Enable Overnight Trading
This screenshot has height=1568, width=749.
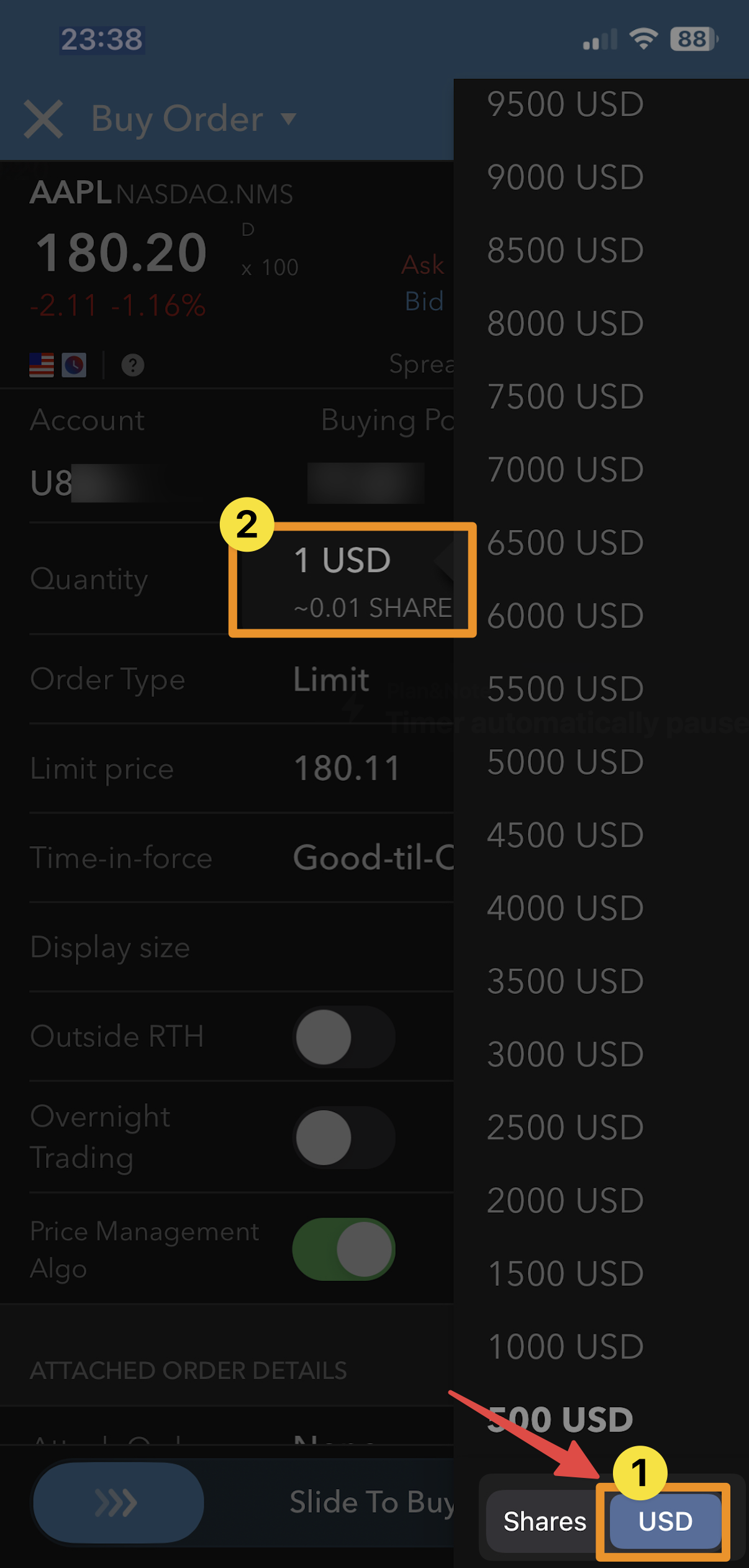coord(343,1138)
